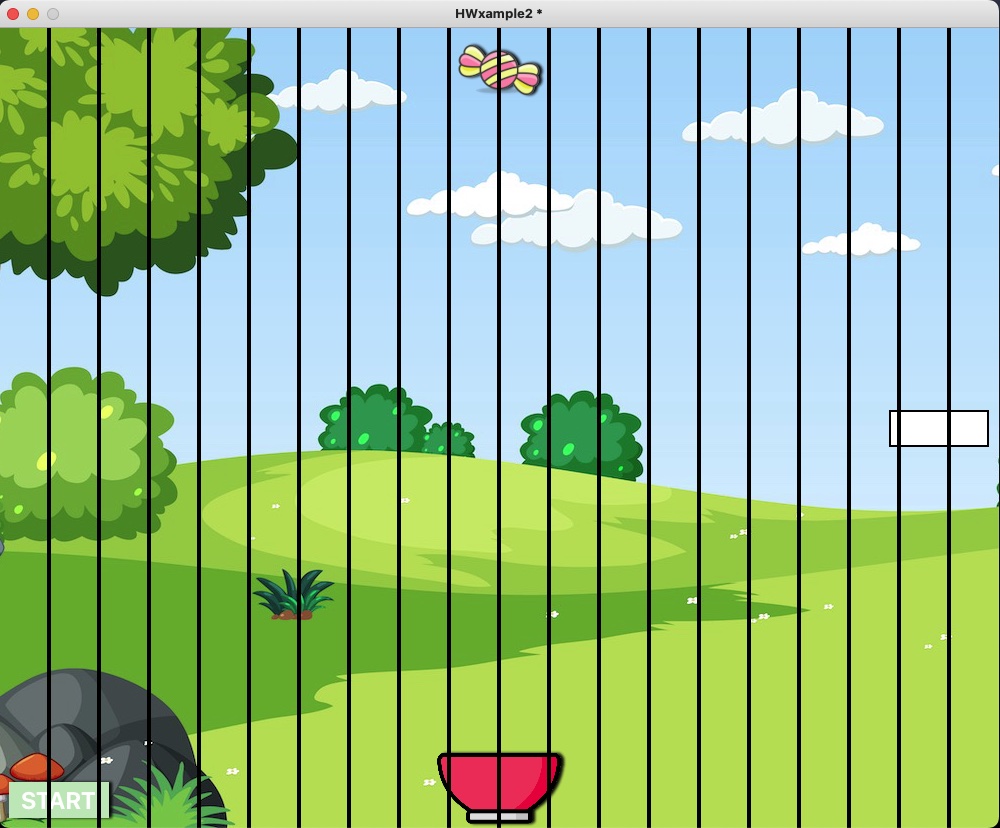Tap the START button
The height and width of the screenshot is (828, 1000).
tap(59, 800)
